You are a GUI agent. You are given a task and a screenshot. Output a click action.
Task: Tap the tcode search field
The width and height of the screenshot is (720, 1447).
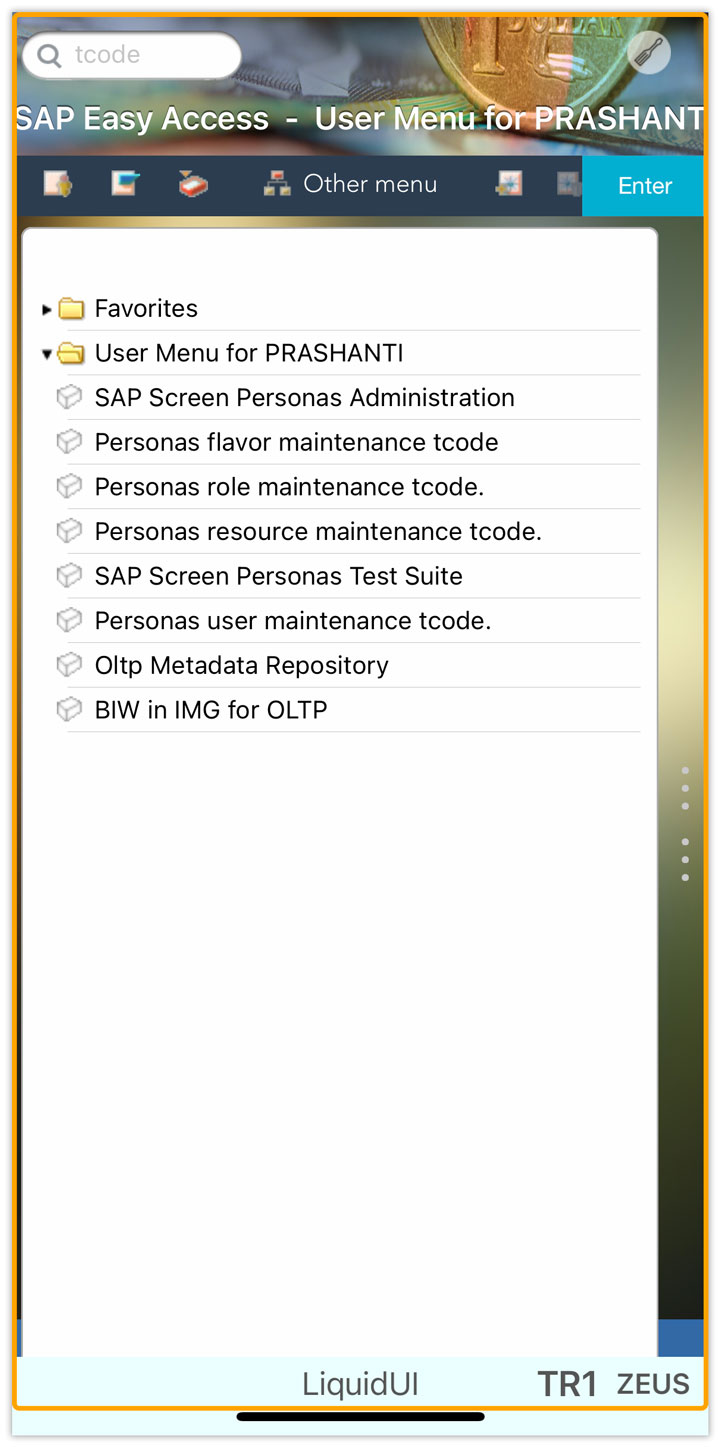click(x=131, y=55)
